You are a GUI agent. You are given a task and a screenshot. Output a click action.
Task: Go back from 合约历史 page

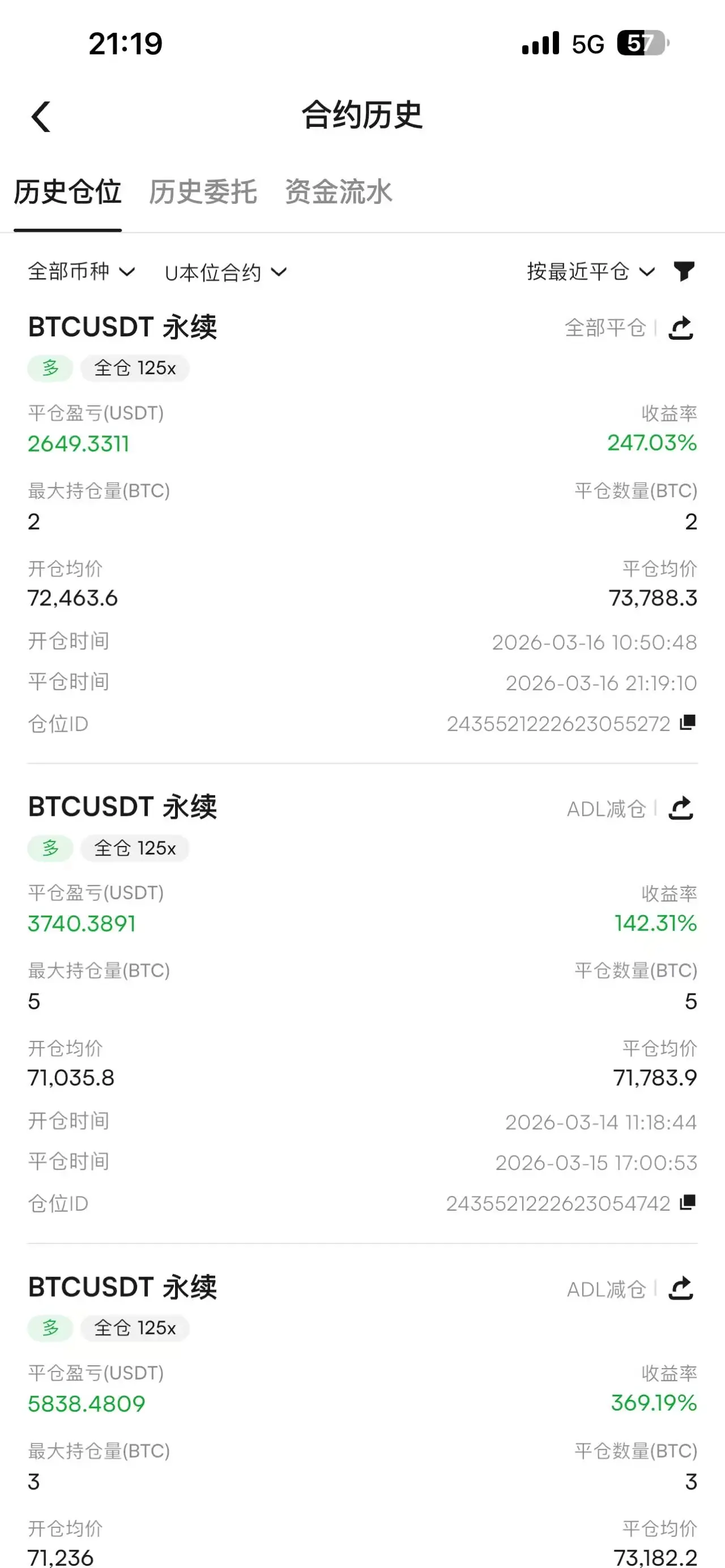coord(41,116)
